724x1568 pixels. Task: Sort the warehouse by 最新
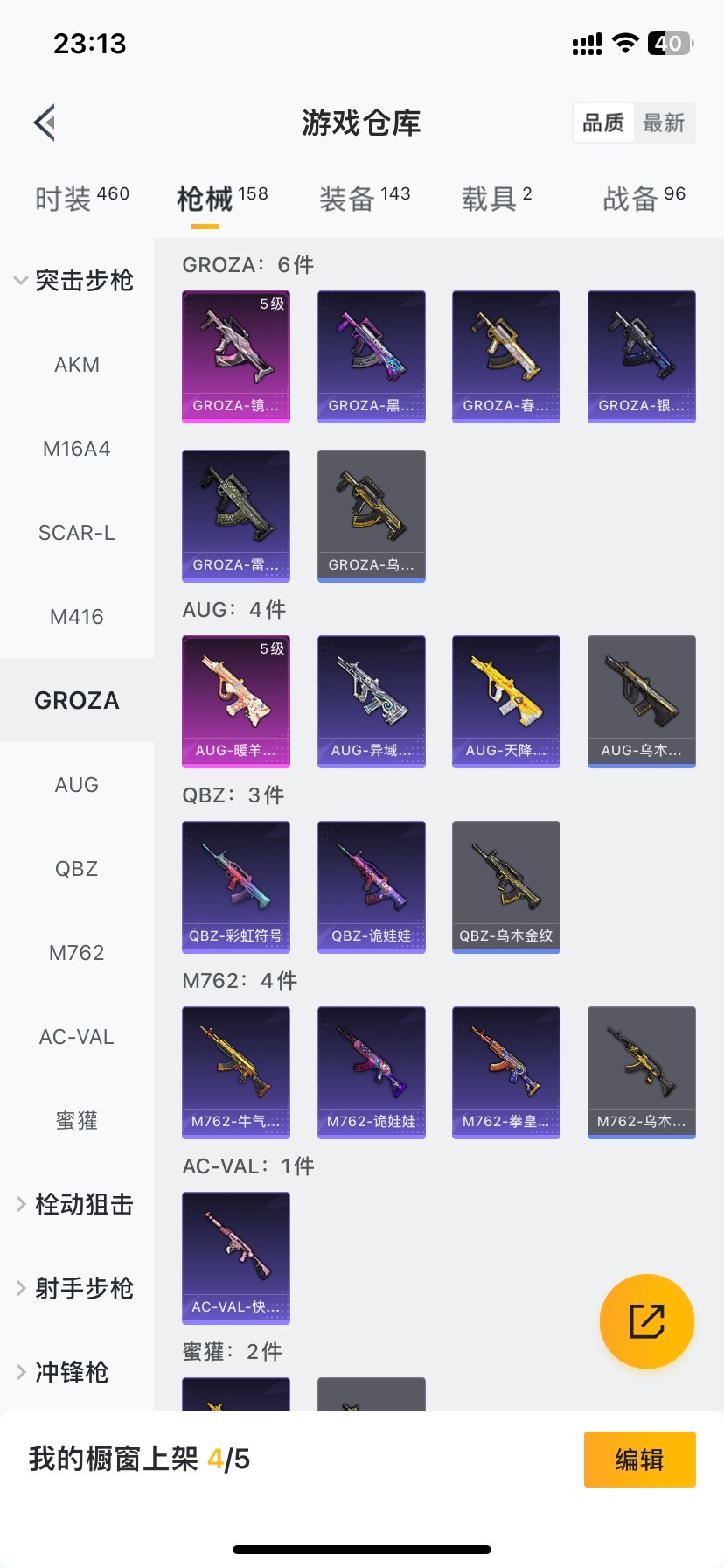pos(664,122)
